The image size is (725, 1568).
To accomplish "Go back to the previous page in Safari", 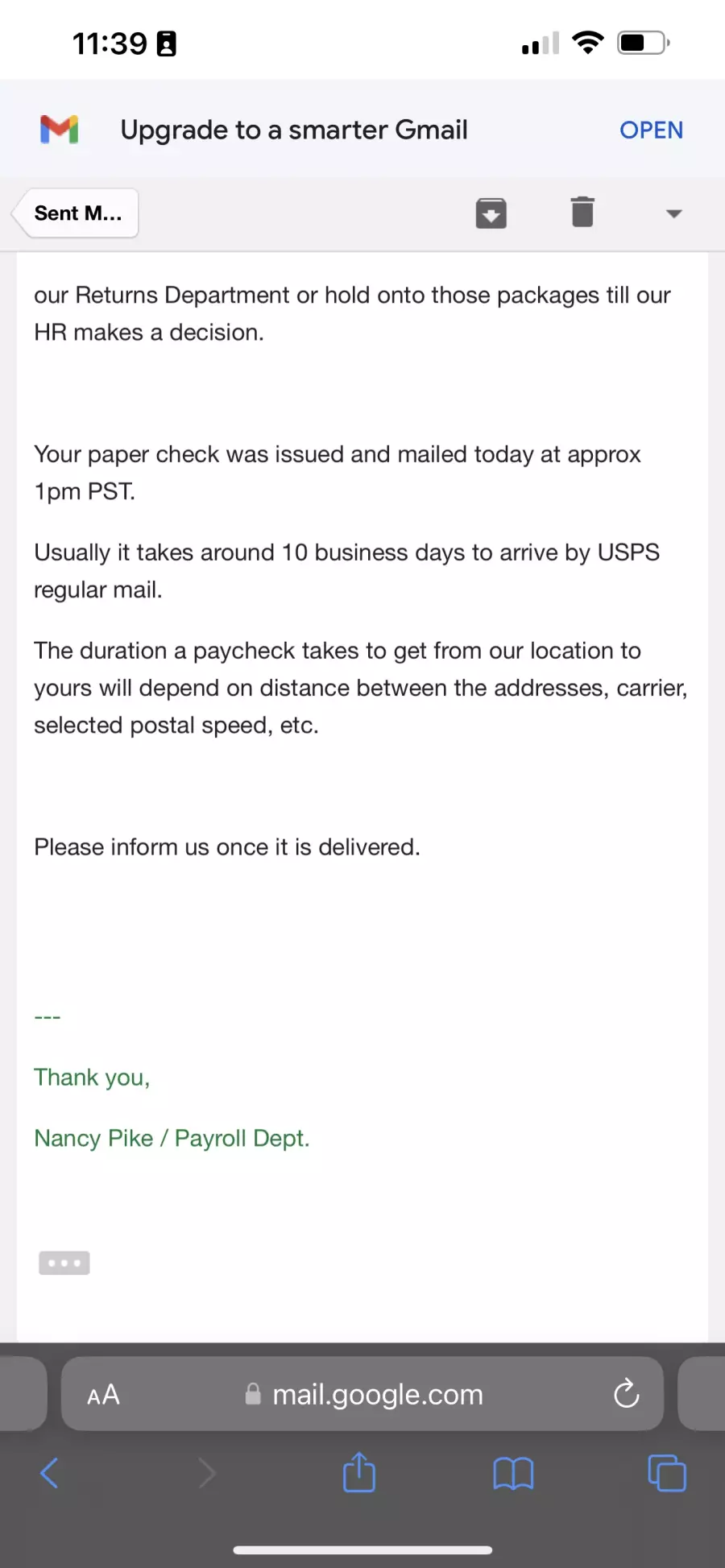I will [x=49, y=1473].
